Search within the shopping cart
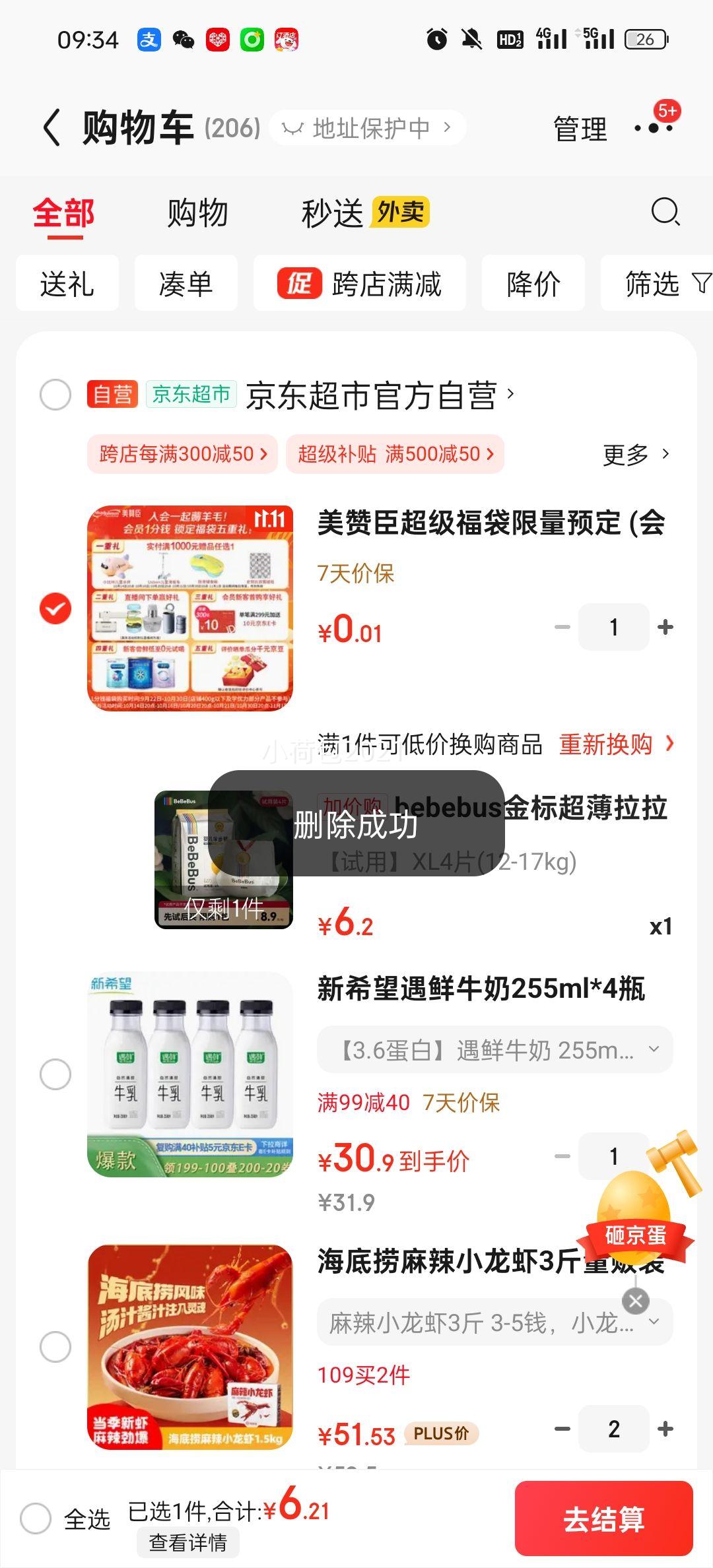 [x=665, y=212]
